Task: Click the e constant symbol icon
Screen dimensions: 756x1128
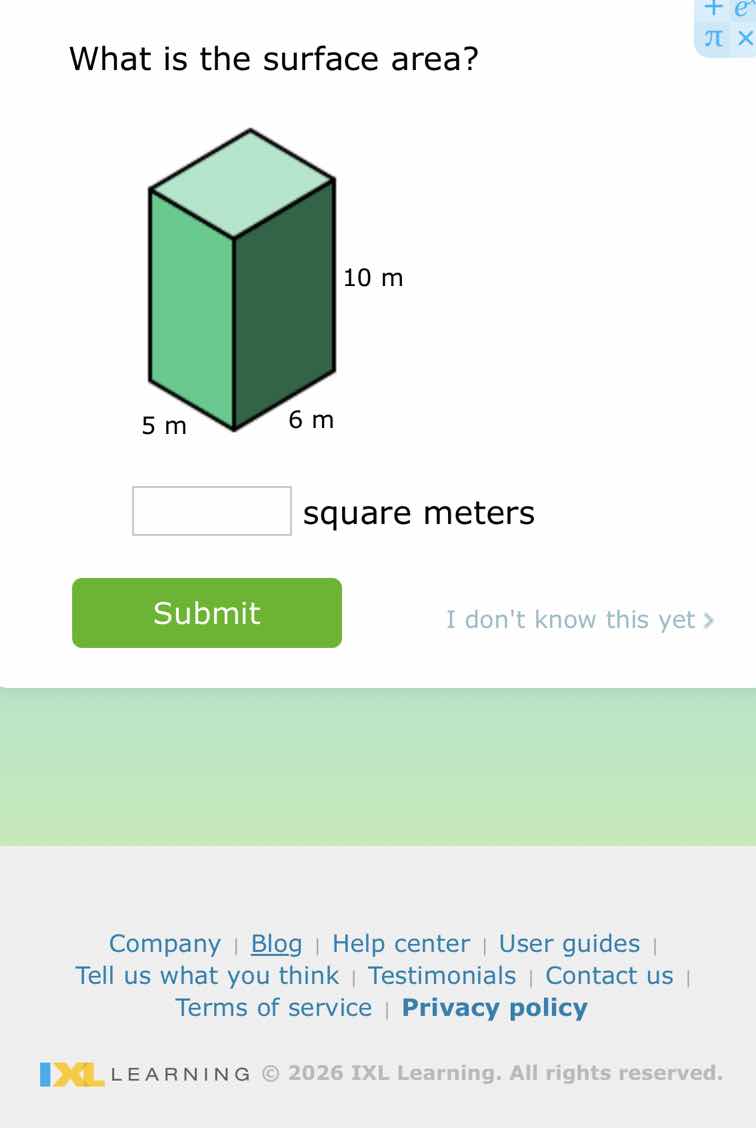Action: [x=742, y=9]
